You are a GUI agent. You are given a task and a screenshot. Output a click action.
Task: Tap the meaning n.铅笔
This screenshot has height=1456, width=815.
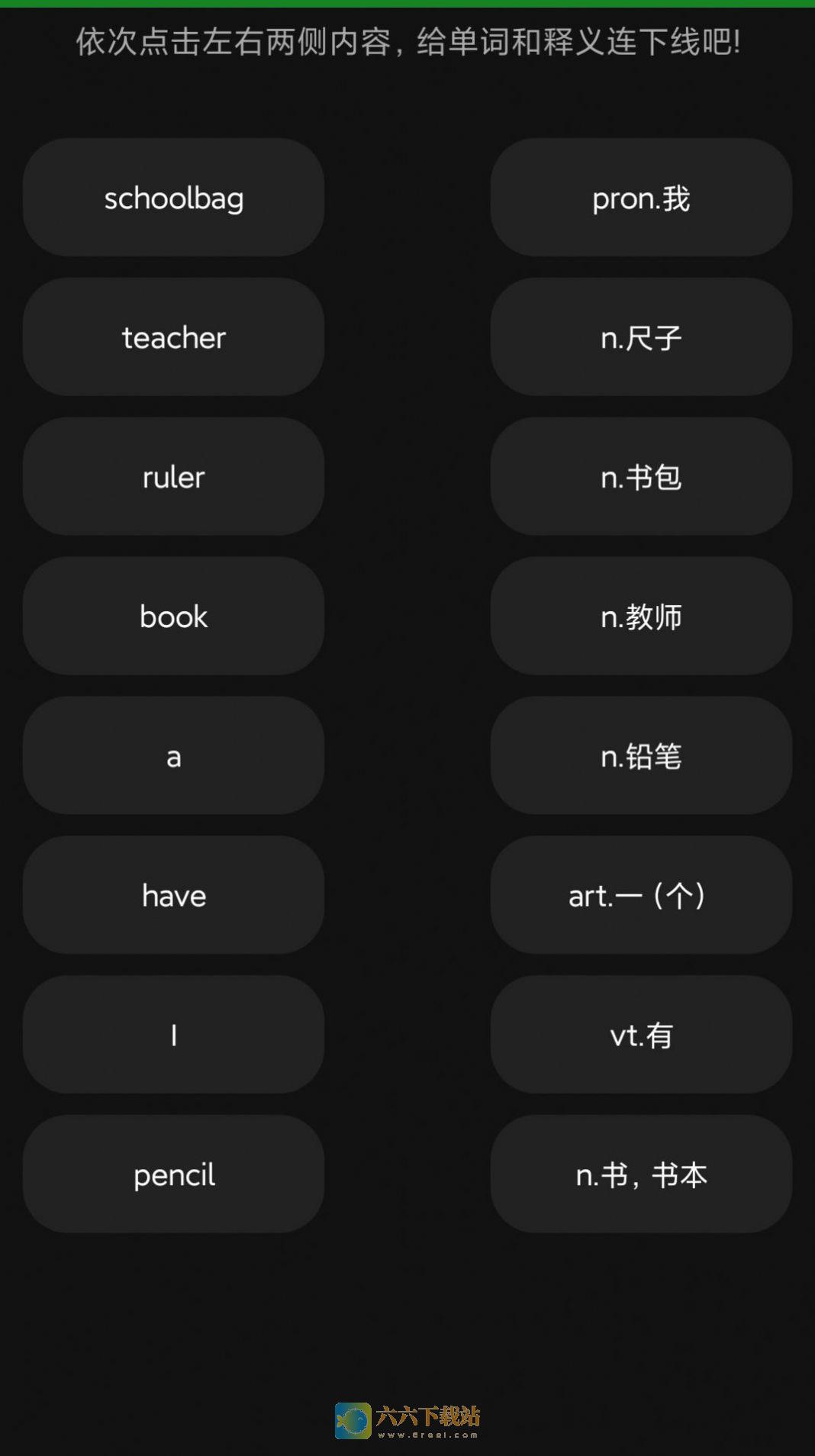641,755
